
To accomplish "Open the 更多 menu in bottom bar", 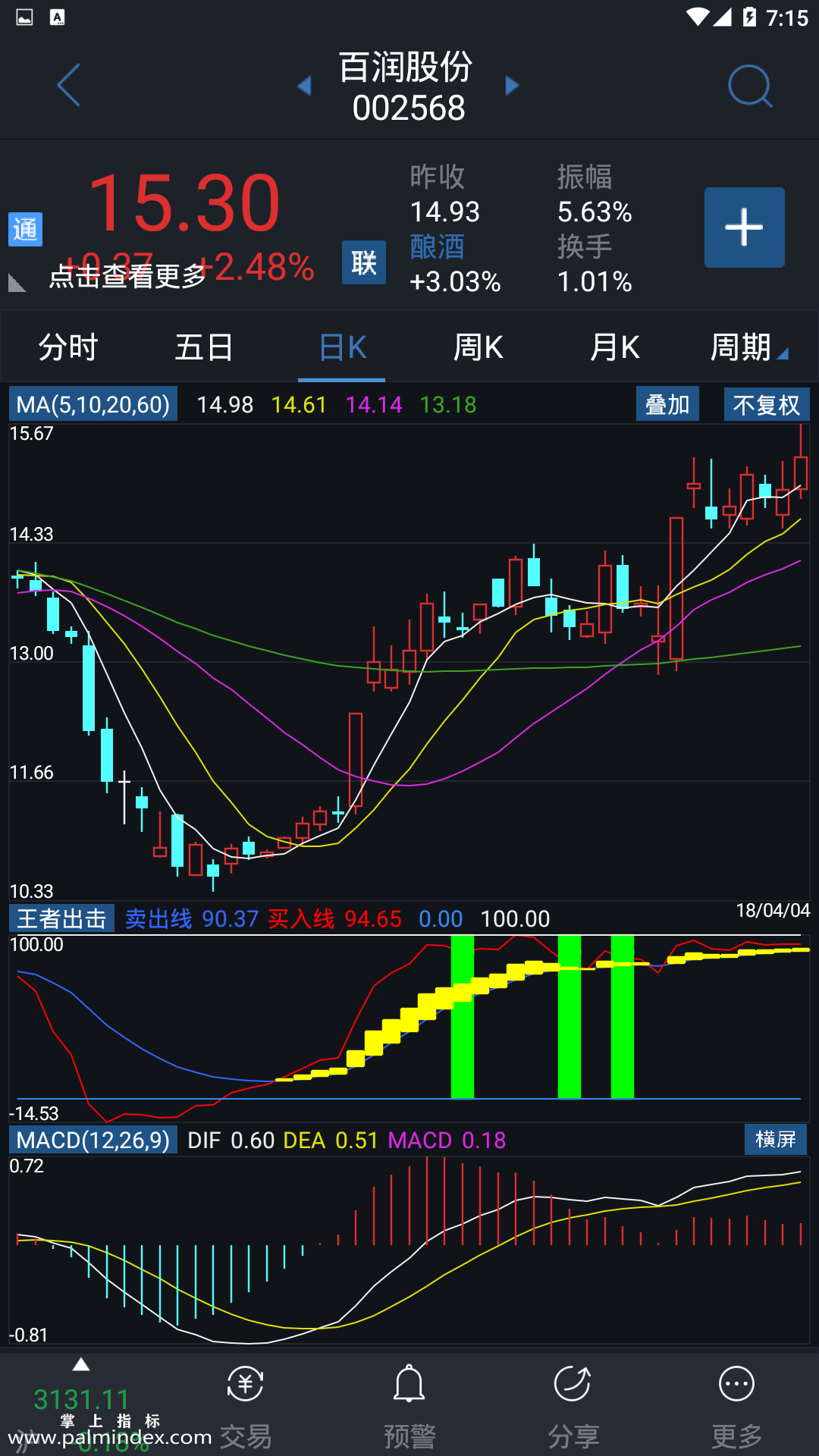I will [736, 1404].
